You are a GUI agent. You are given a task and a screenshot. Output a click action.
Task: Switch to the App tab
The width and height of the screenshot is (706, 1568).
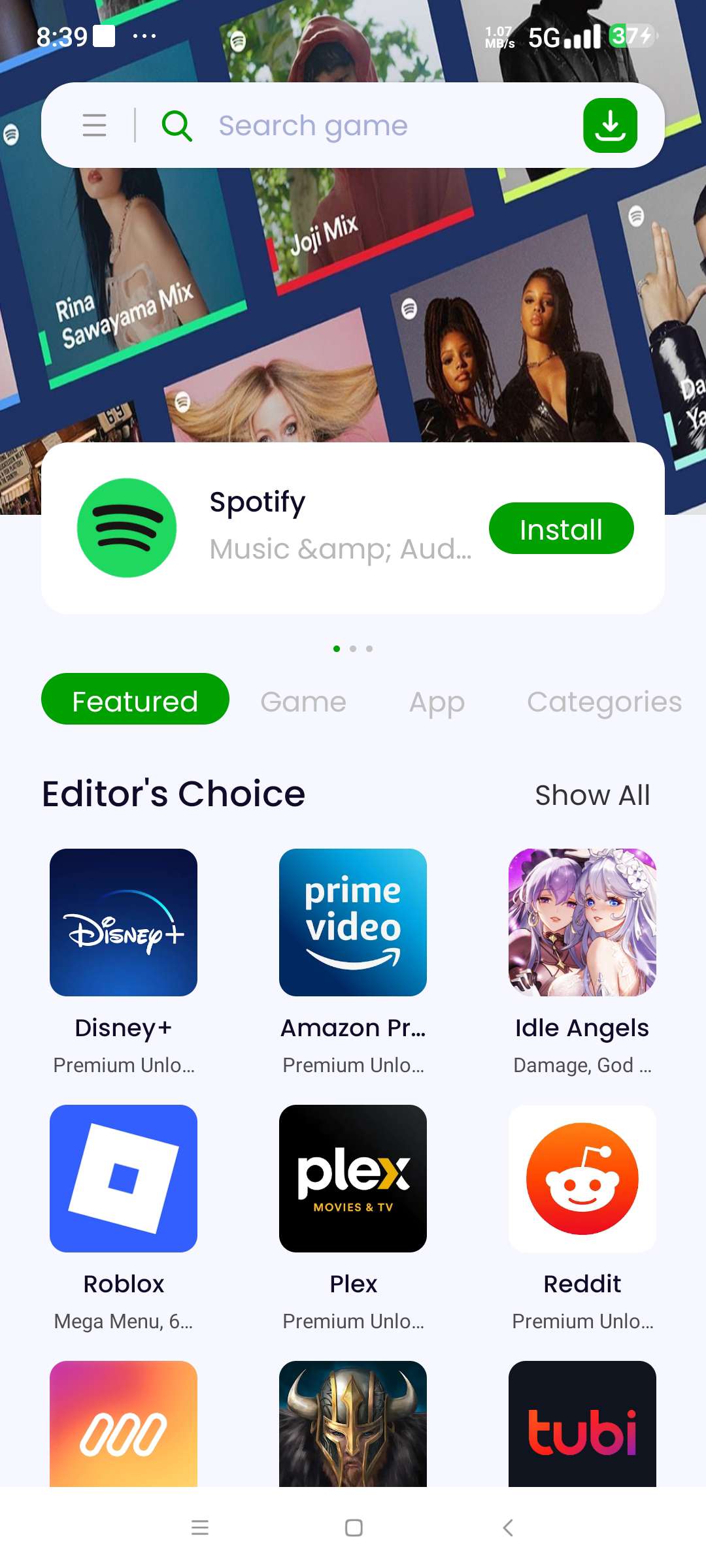pos(437,702)
